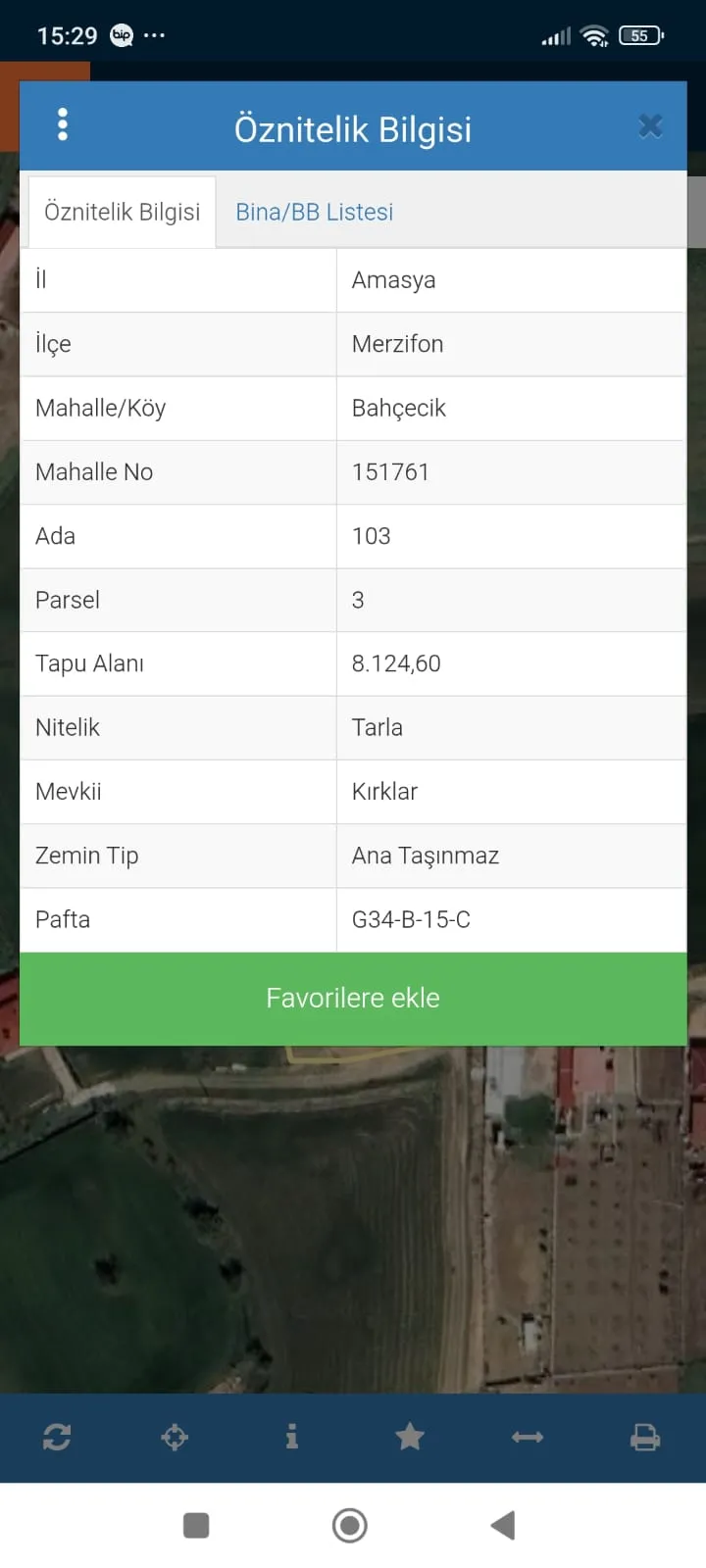706x1568 pixels.
Task: Go back with the system back button
Action: tap(503, 1525)
